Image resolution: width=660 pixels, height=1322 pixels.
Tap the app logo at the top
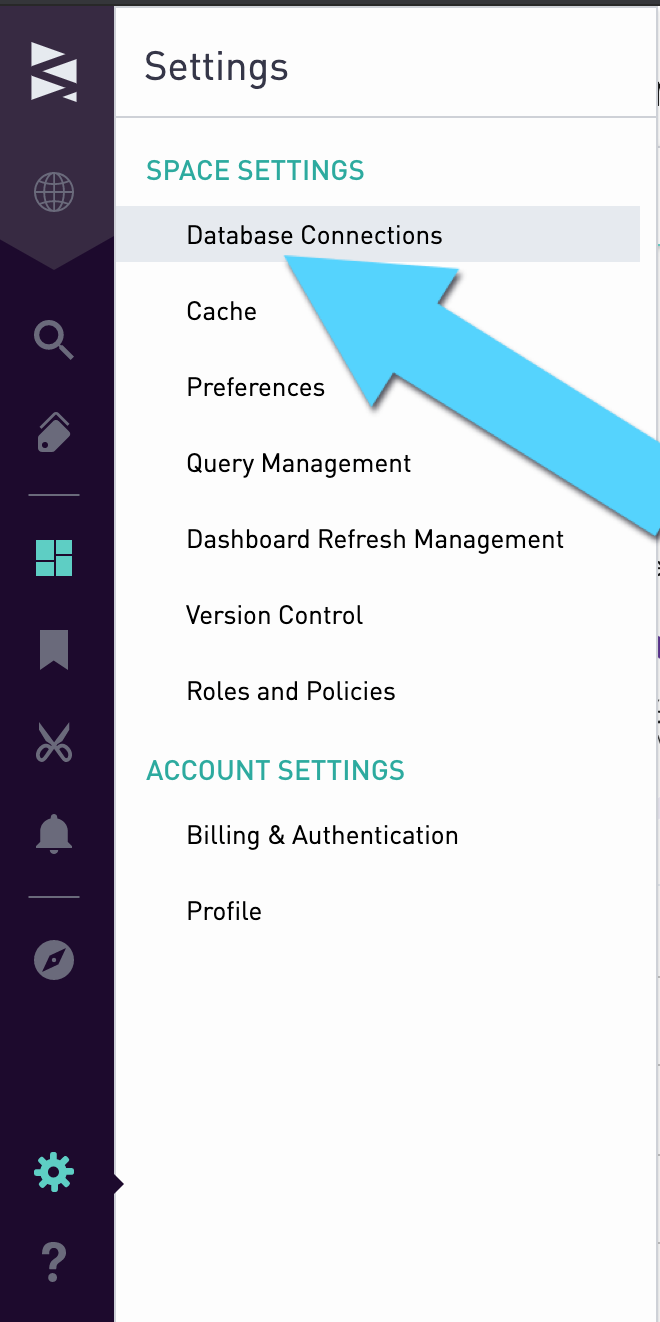54,72
